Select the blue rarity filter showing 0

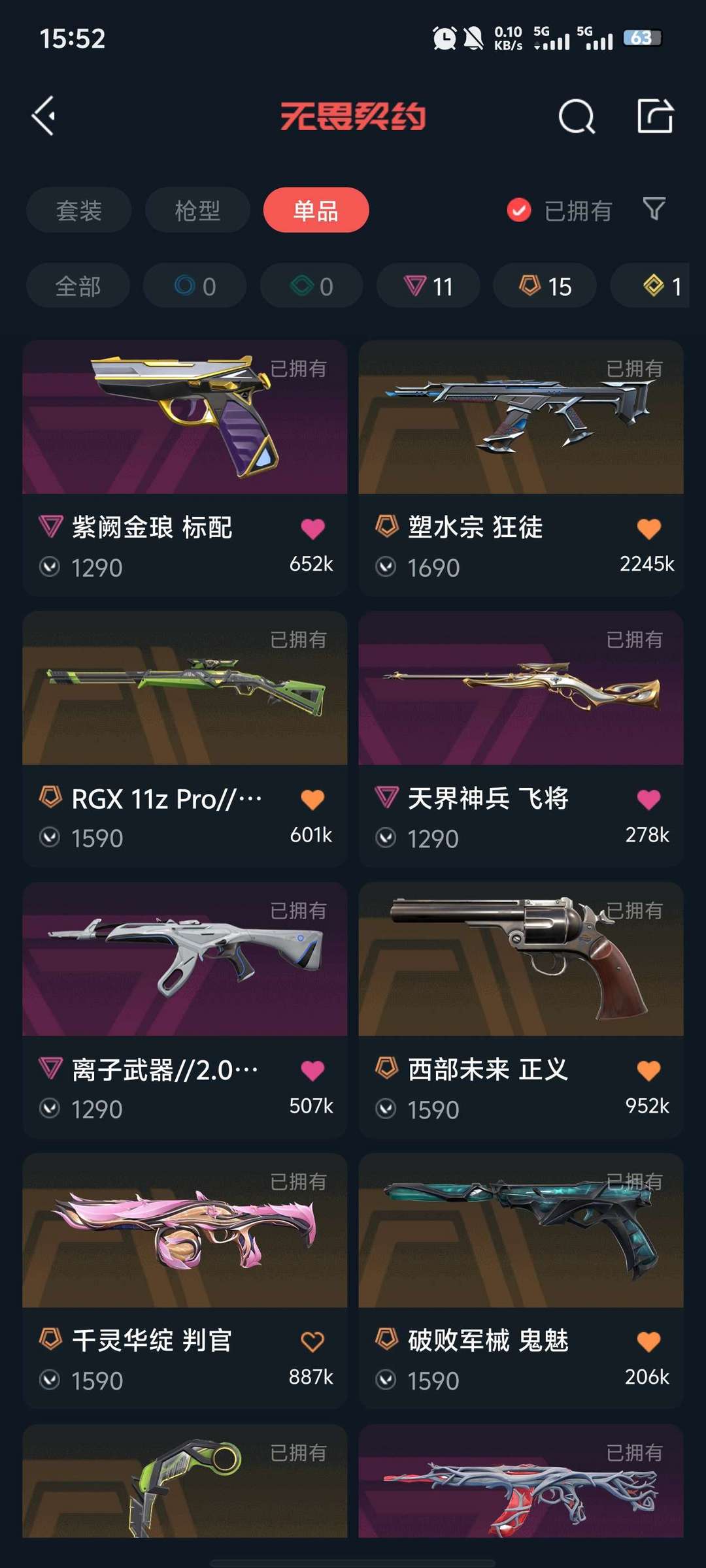coord(195,286)
